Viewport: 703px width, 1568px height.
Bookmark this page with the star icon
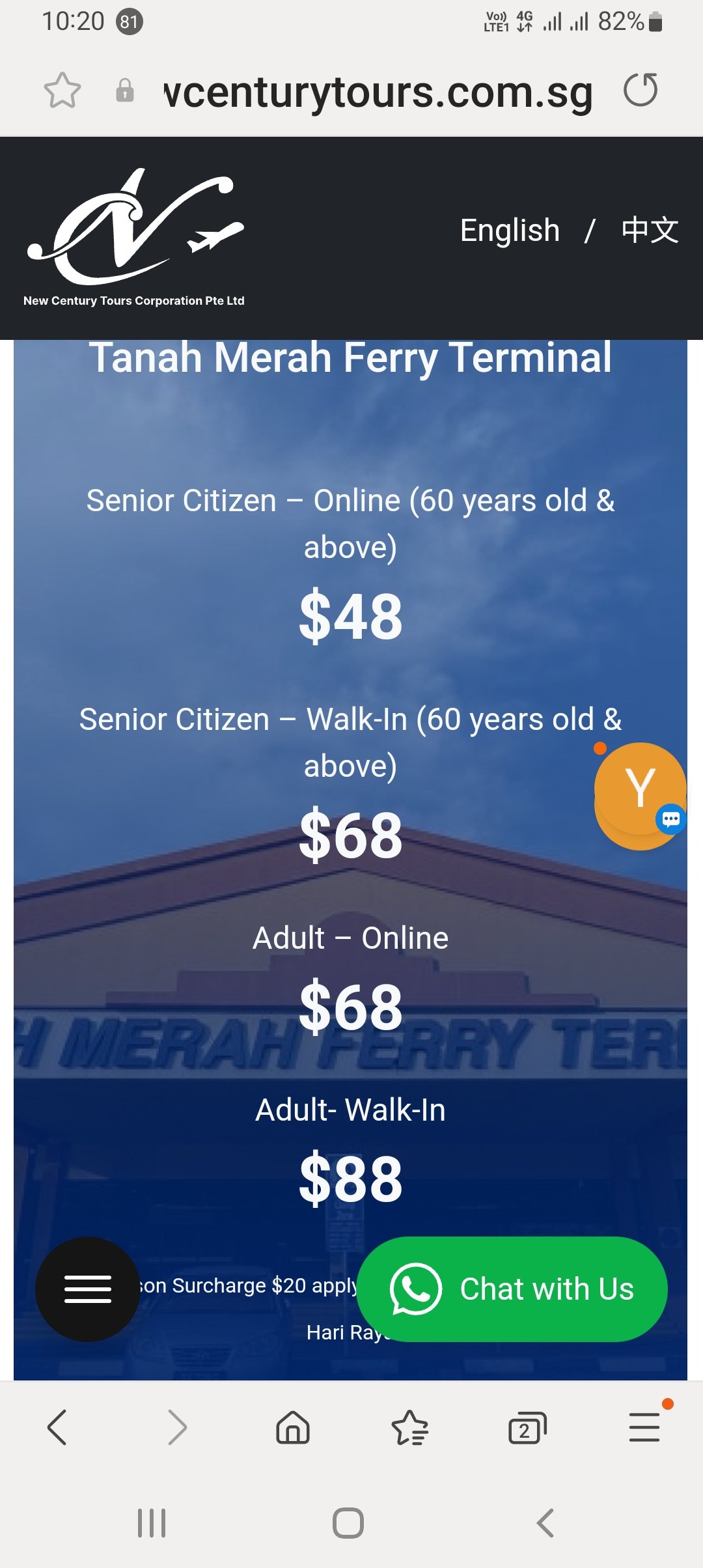62,90
